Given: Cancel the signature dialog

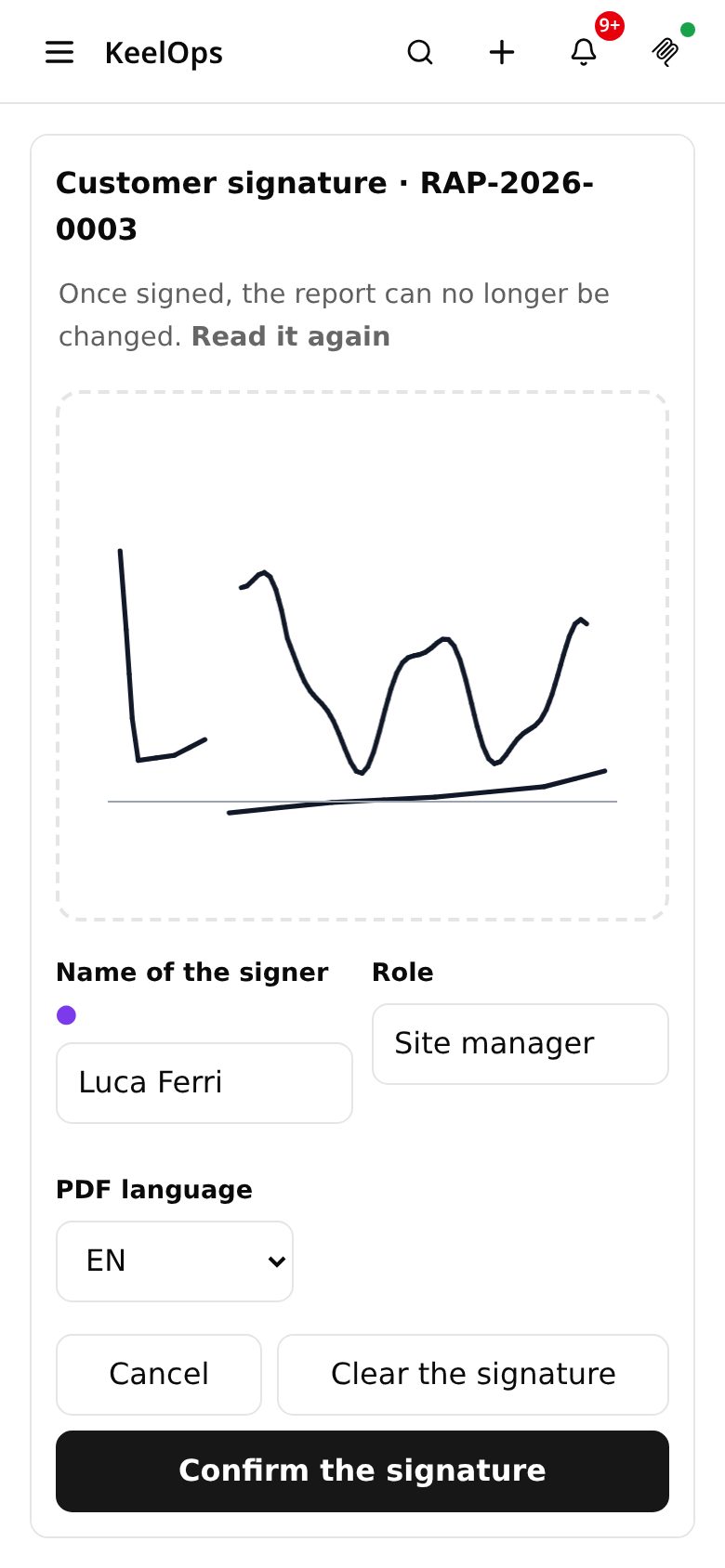Looking at the screenshot, I should [x=159, y=1375].
